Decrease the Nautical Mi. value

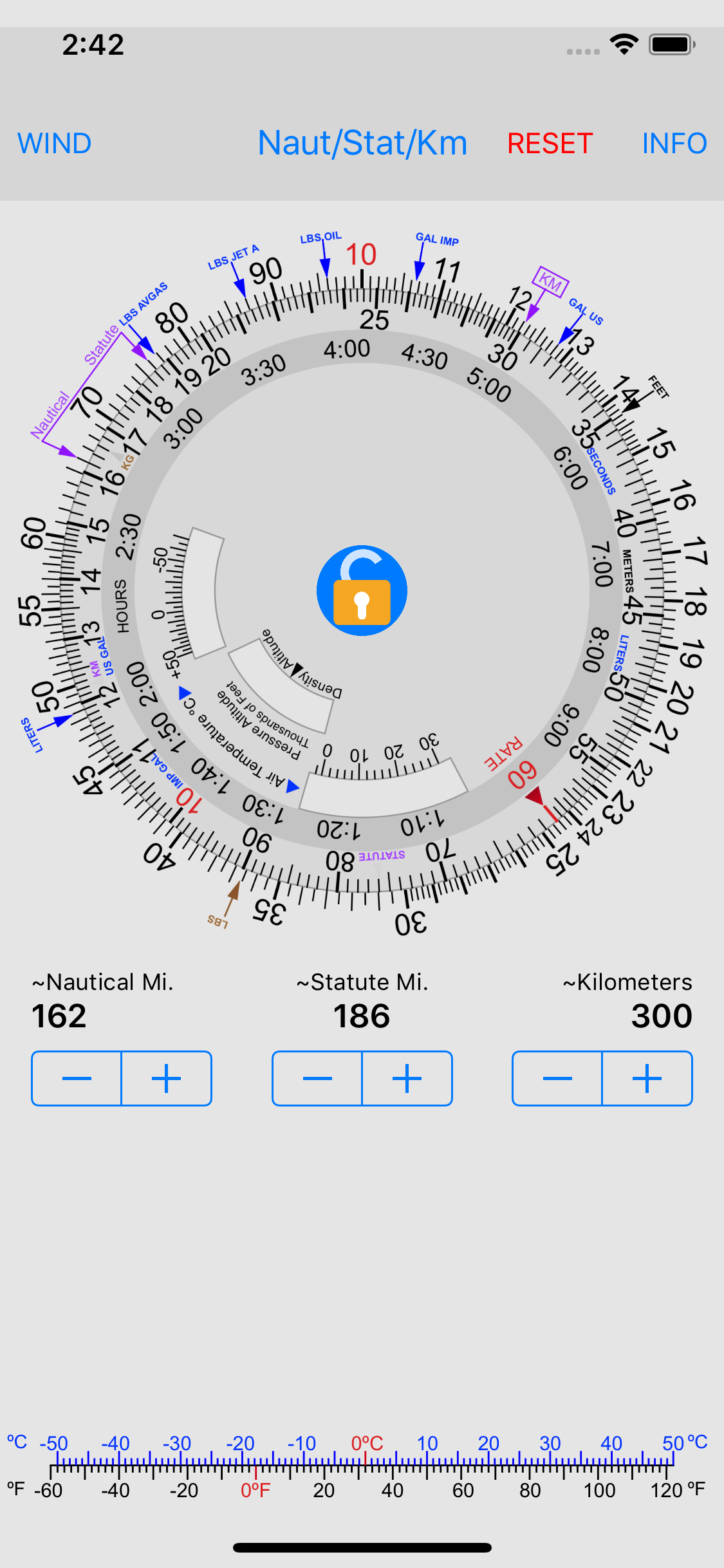point(77,1079)
